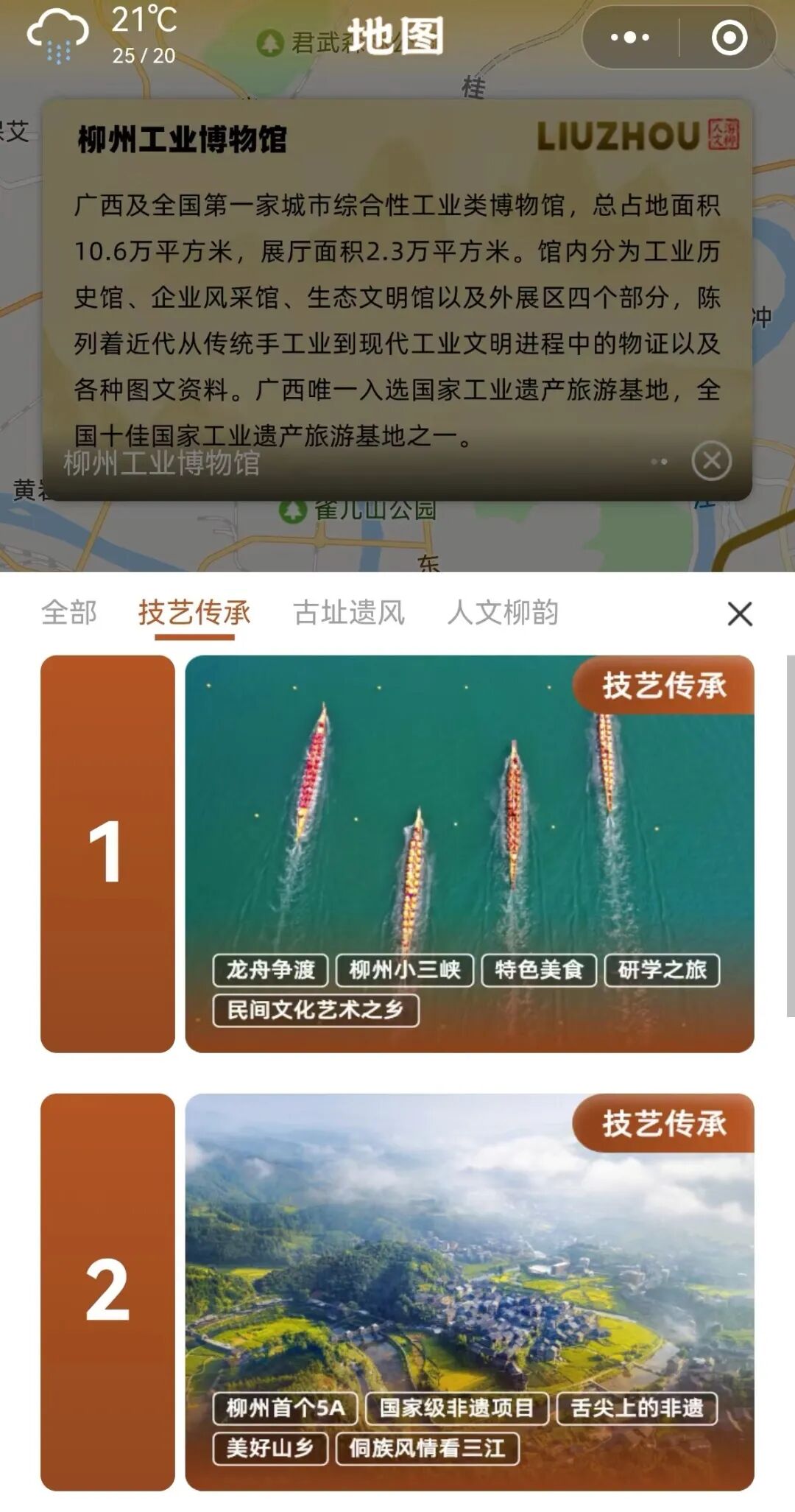
Task: Select the 柳州首个5A tag
Action: (x=285, y=1408)
